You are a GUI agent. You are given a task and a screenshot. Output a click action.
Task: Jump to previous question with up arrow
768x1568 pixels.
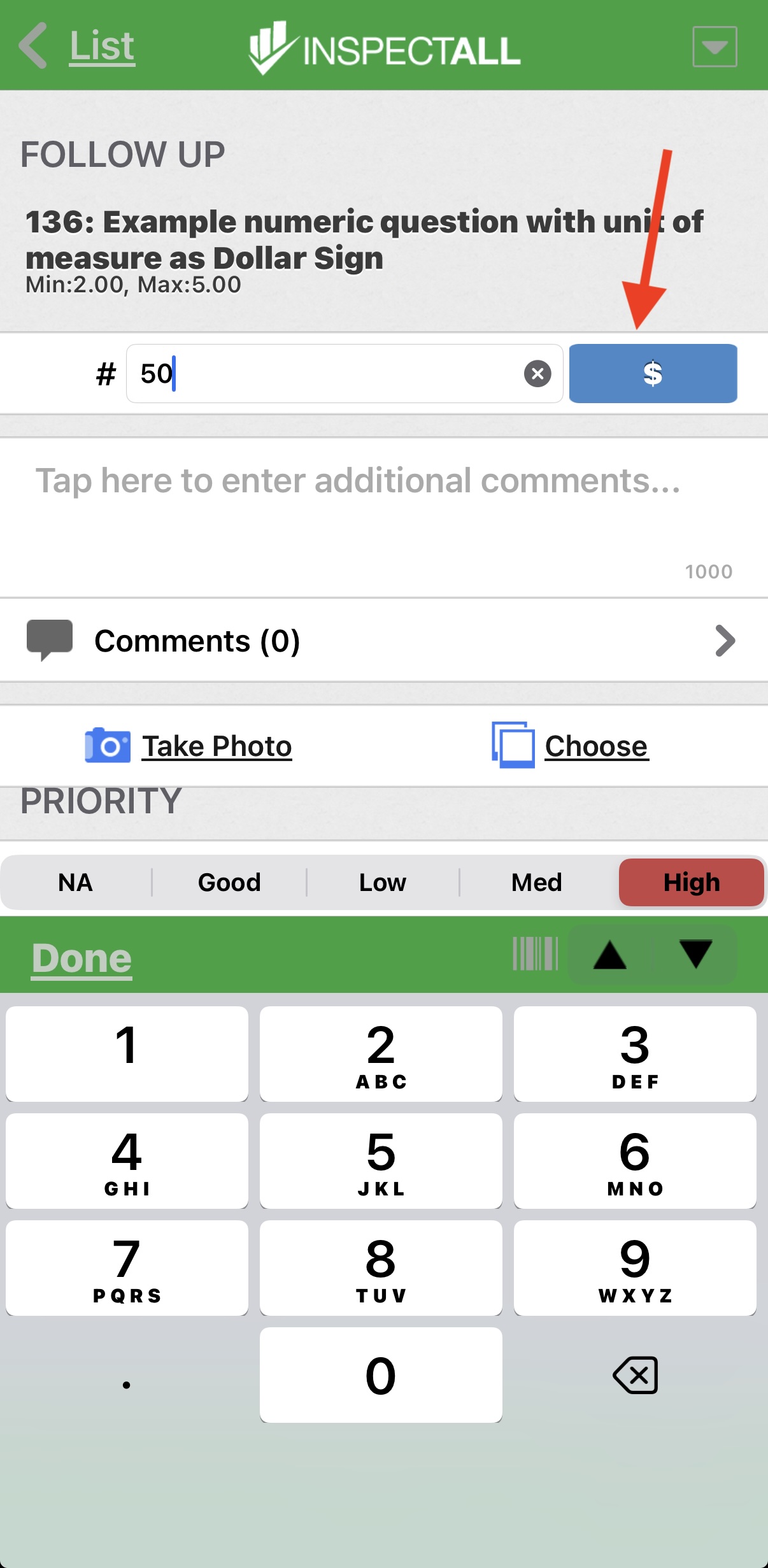[x=609, y=955]
